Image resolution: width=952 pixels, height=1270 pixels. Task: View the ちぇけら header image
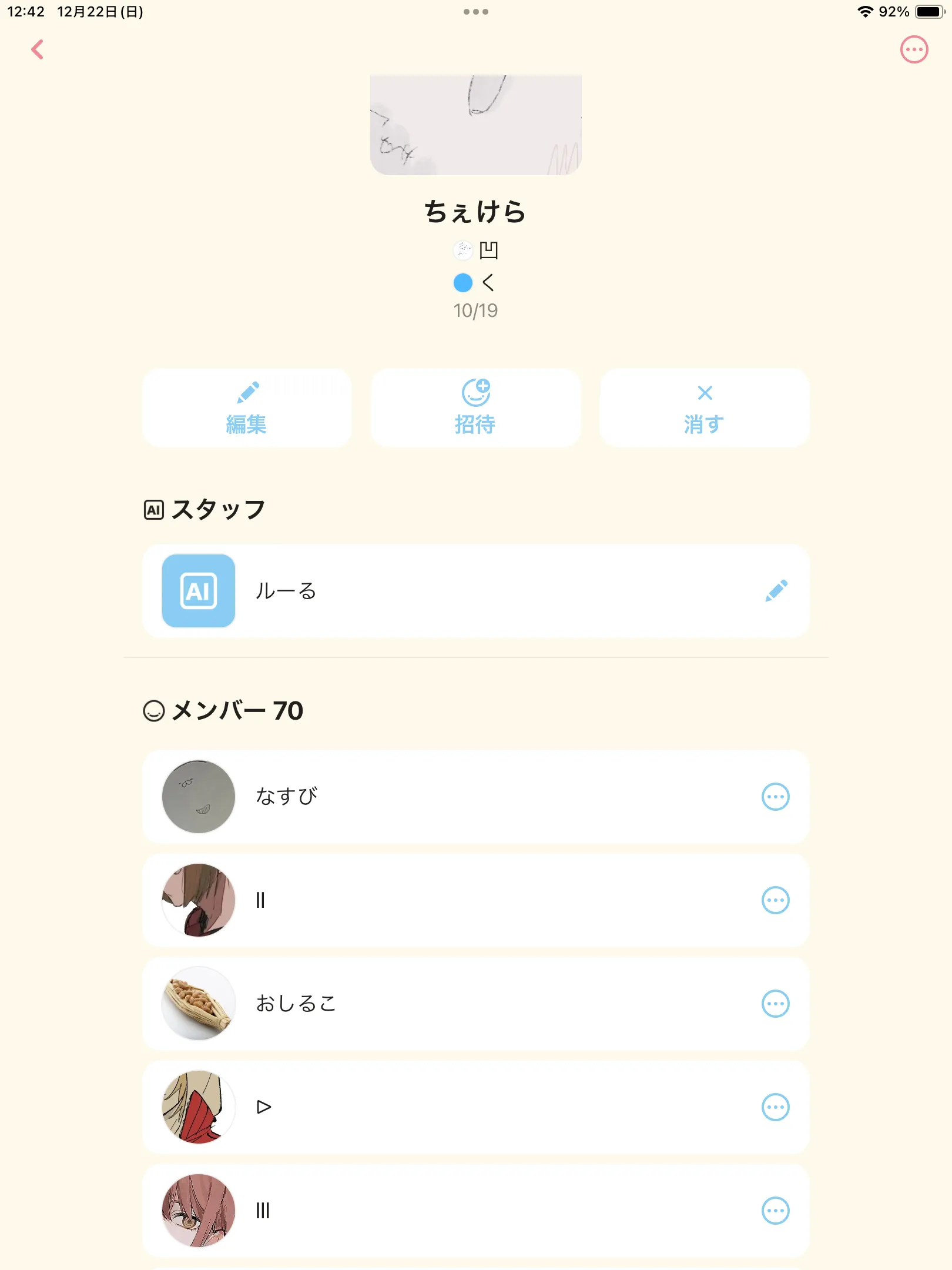475,125
